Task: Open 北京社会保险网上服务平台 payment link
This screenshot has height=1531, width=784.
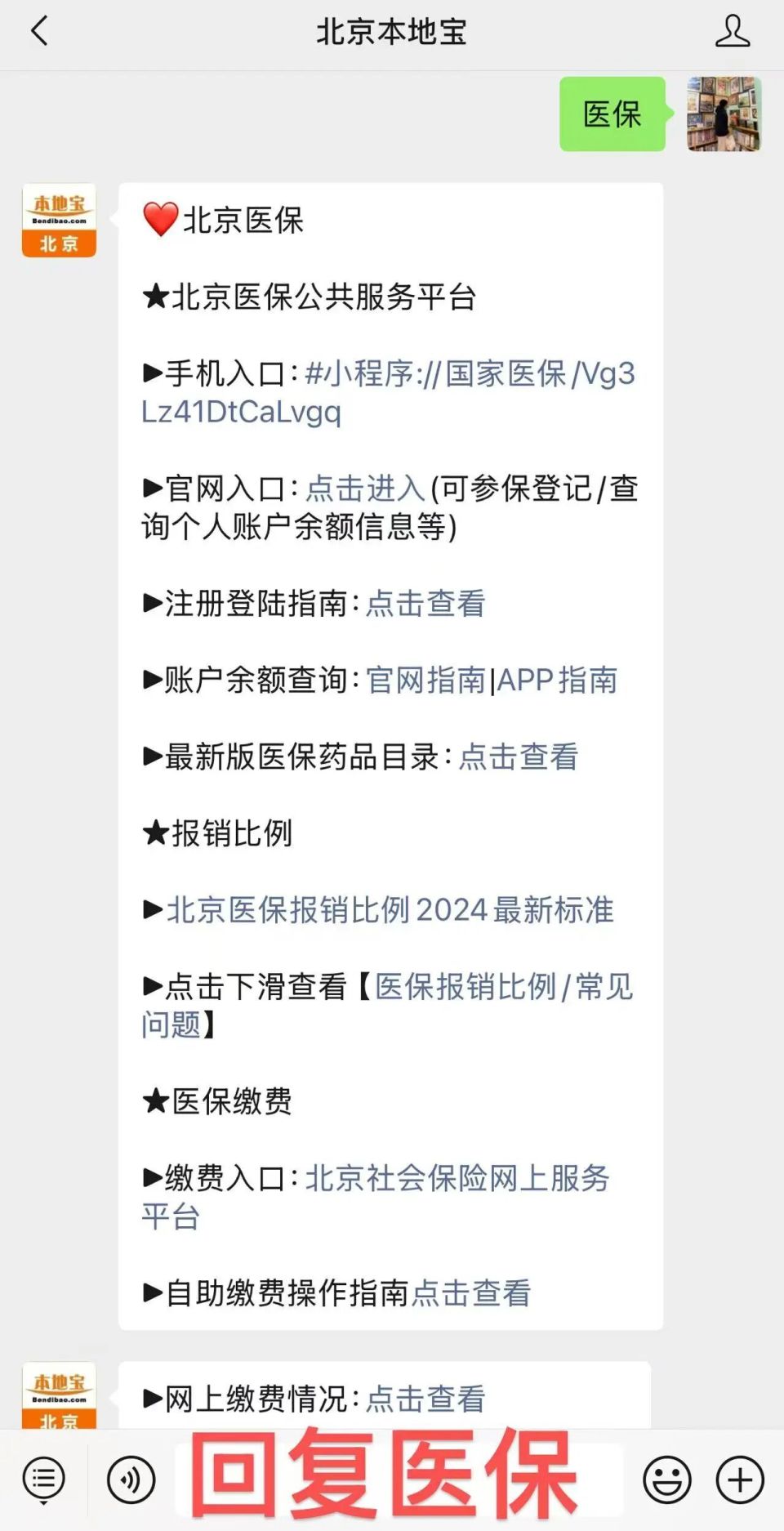Action: [x=457, y=1179]
